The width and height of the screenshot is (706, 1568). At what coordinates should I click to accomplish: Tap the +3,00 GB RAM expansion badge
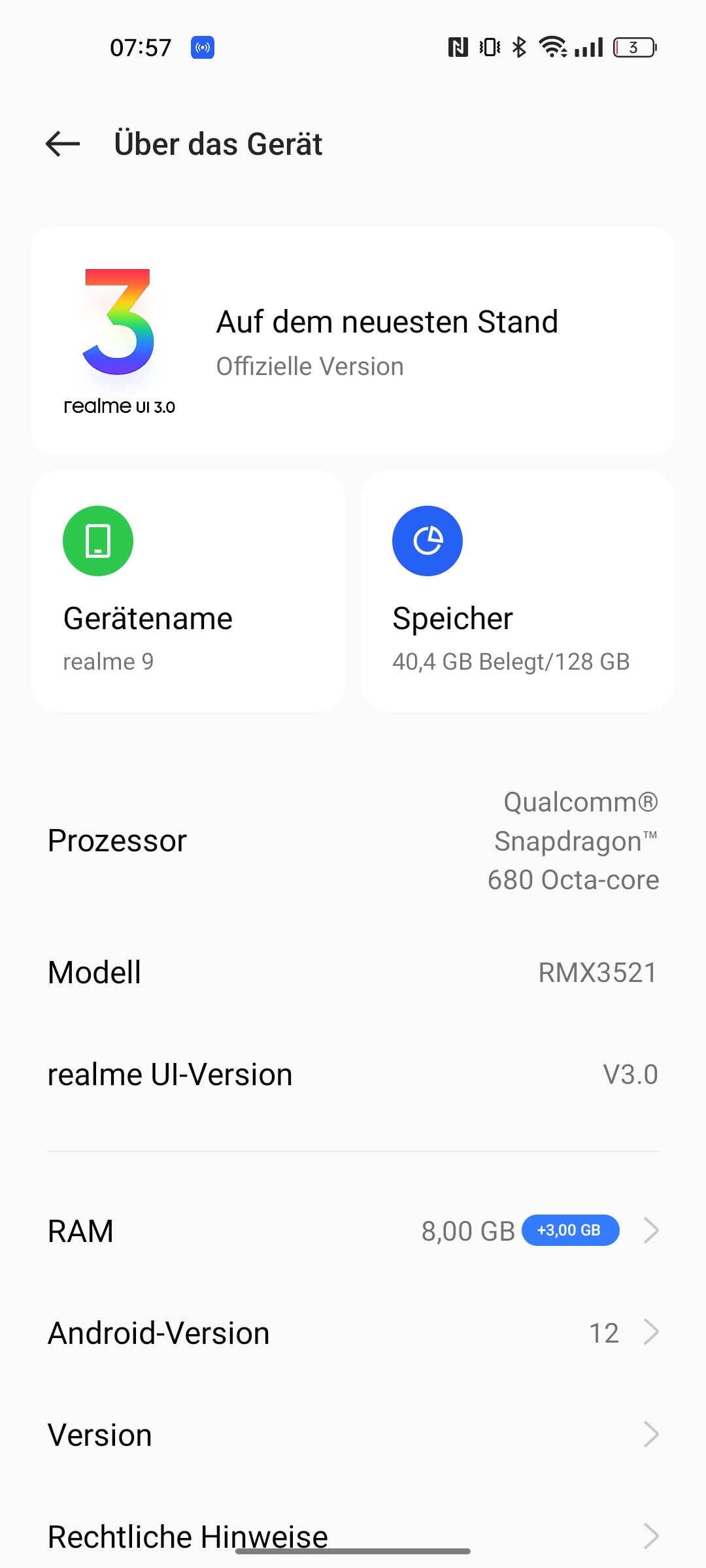pos(570,1230)
